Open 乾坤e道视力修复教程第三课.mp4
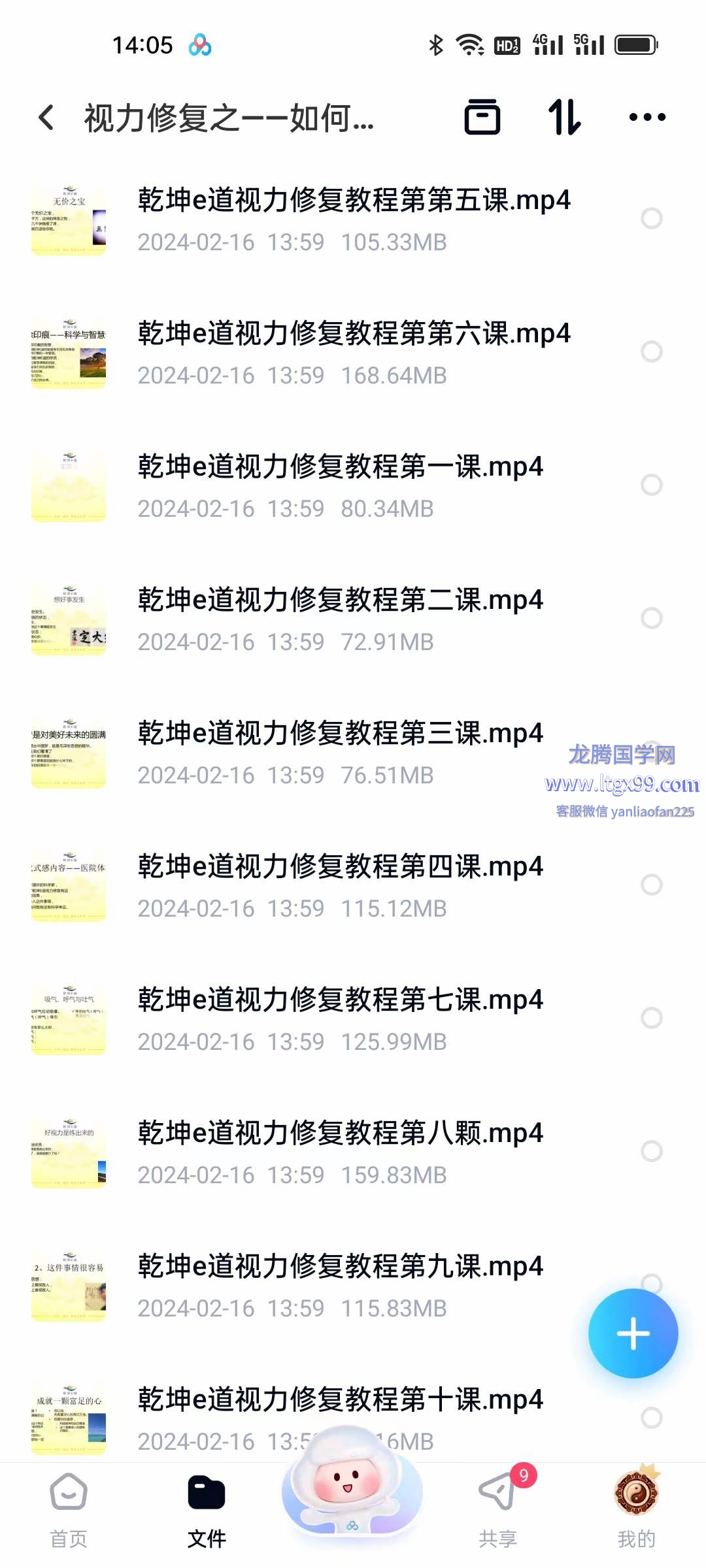The image size is (706, 1568). [x=340, y=734]
